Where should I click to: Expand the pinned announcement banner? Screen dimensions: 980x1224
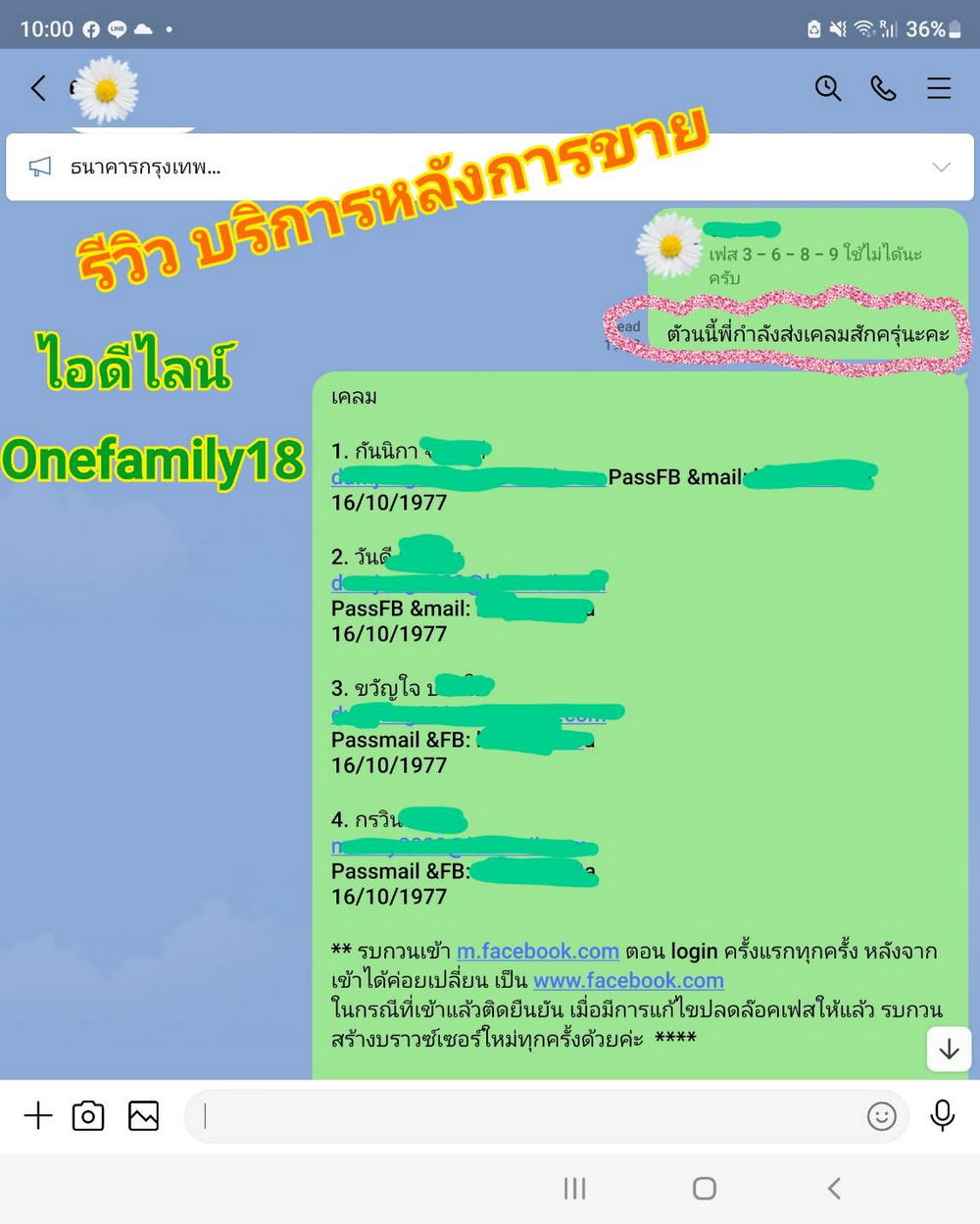coord(941,167)
